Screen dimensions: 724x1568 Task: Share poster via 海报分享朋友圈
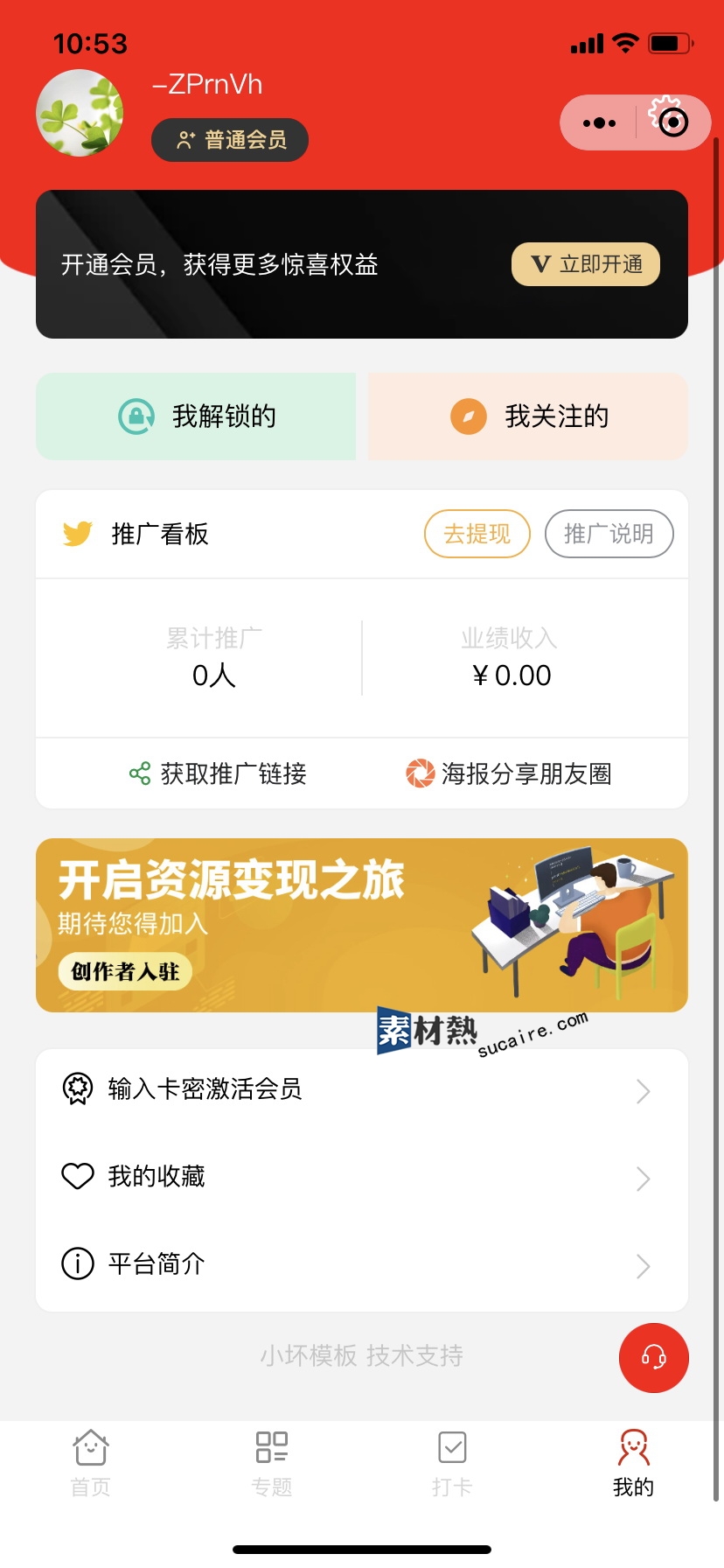point(508,773)
